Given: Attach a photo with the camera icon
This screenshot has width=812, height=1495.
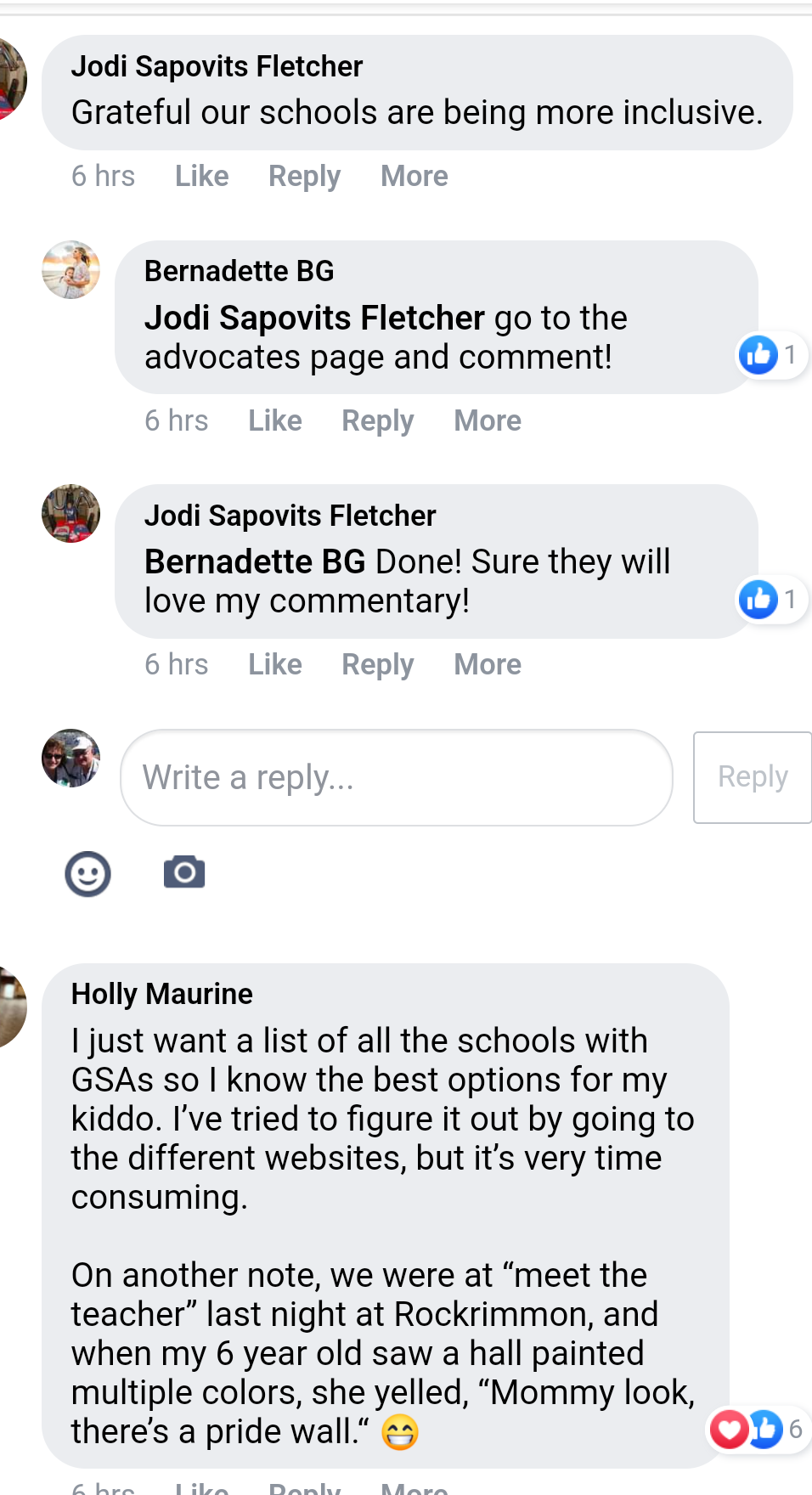Looking at the screenshot, I should 184,872.
